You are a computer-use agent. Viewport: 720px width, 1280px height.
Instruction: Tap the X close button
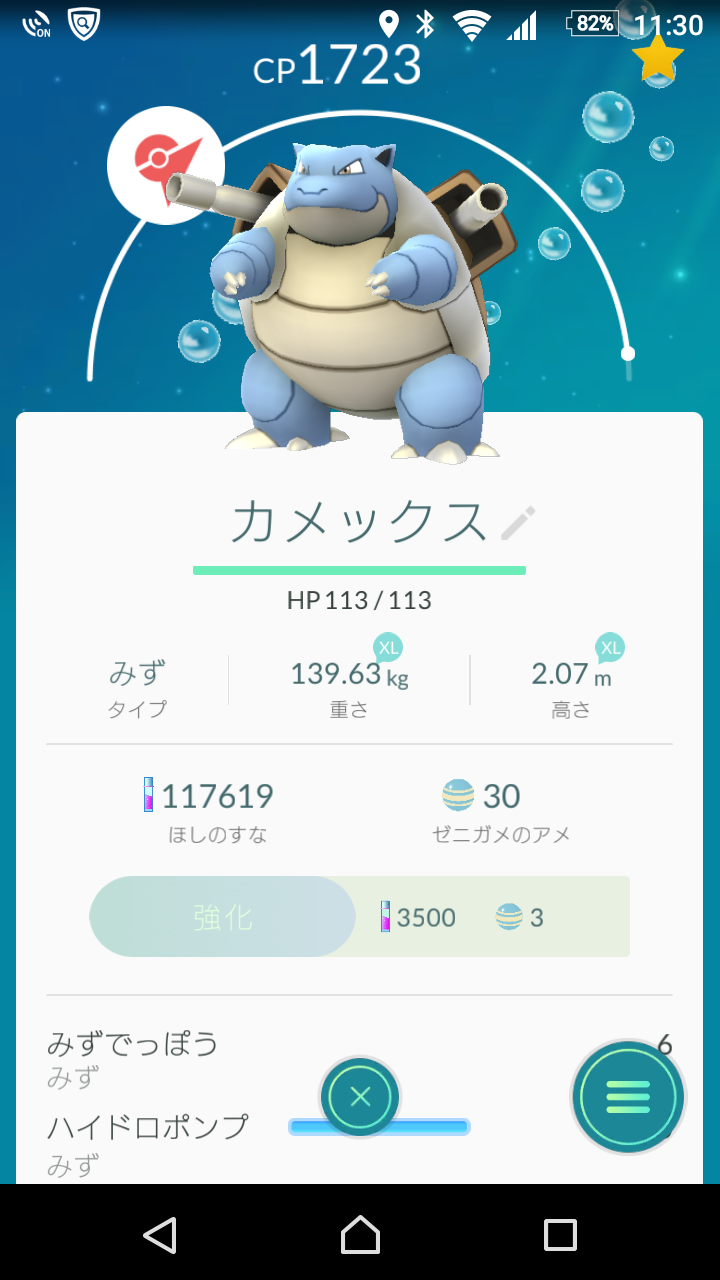[x=360, y=1097]
